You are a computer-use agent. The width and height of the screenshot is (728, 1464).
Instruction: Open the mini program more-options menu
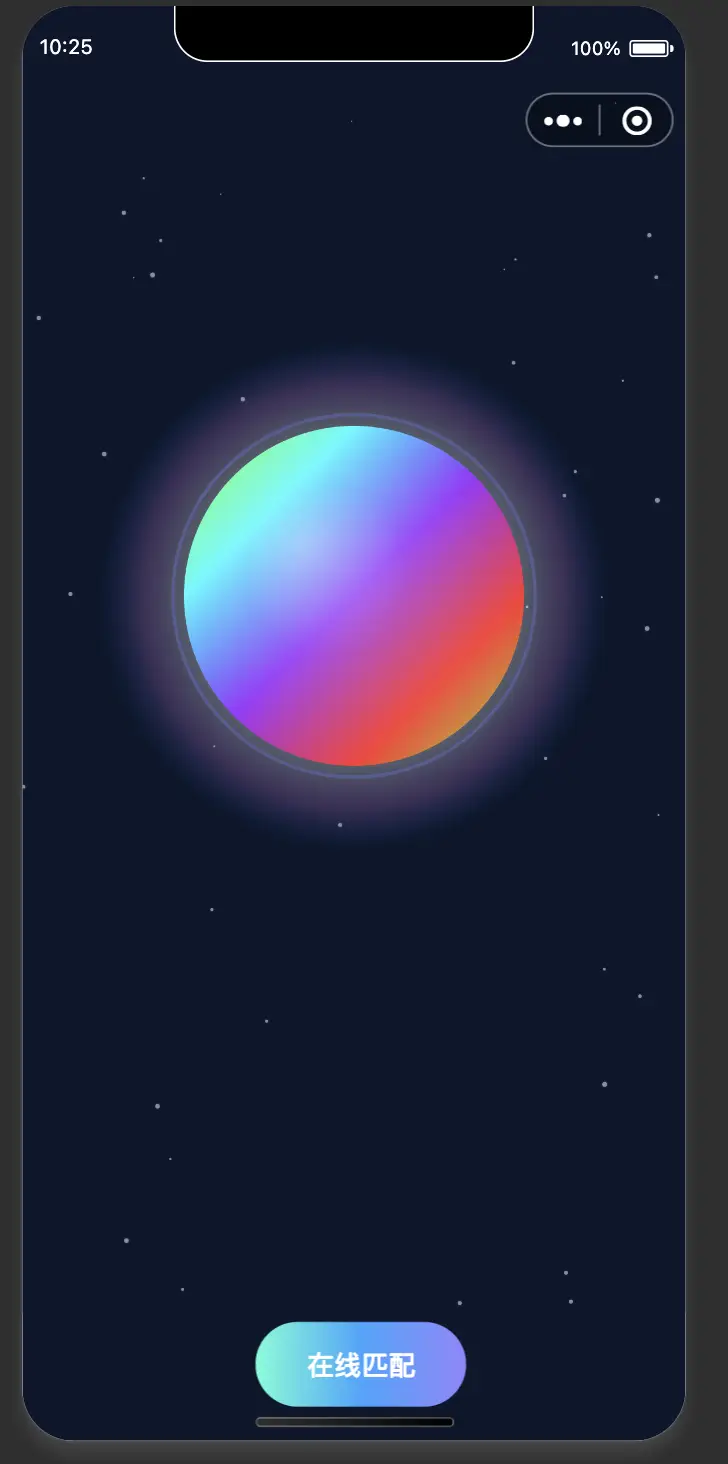click(x=563, y=121)
